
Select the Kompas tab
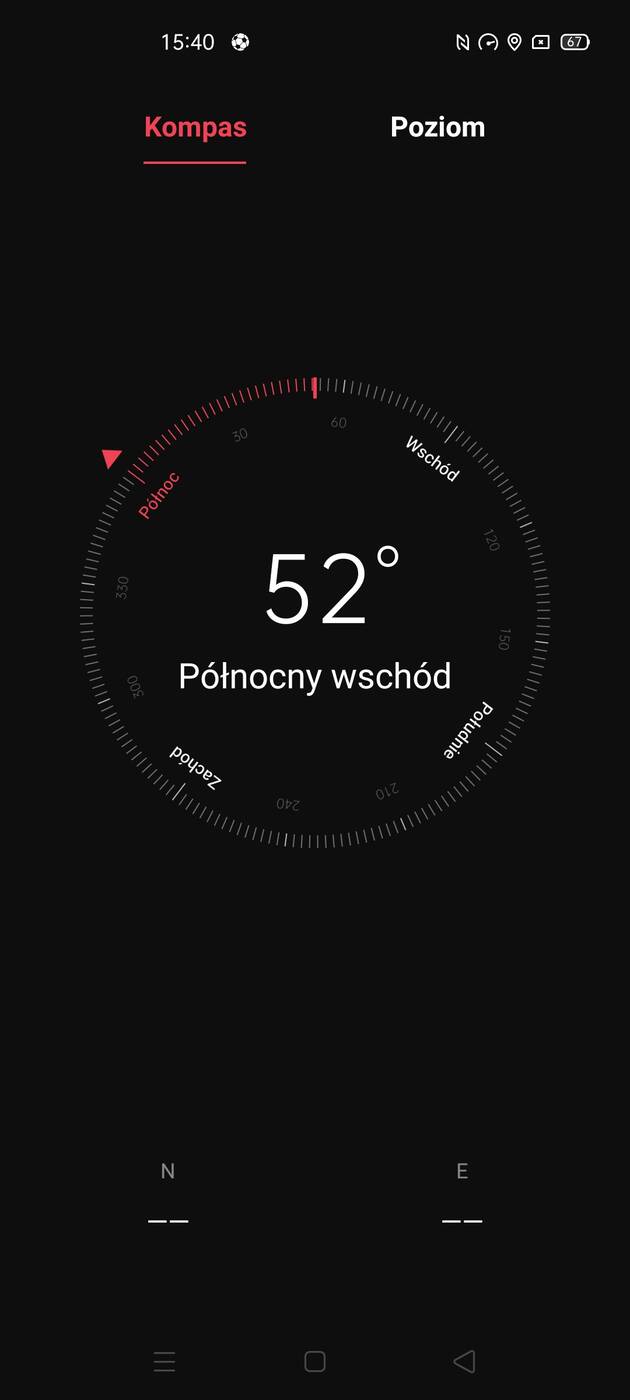pos(195,127)
